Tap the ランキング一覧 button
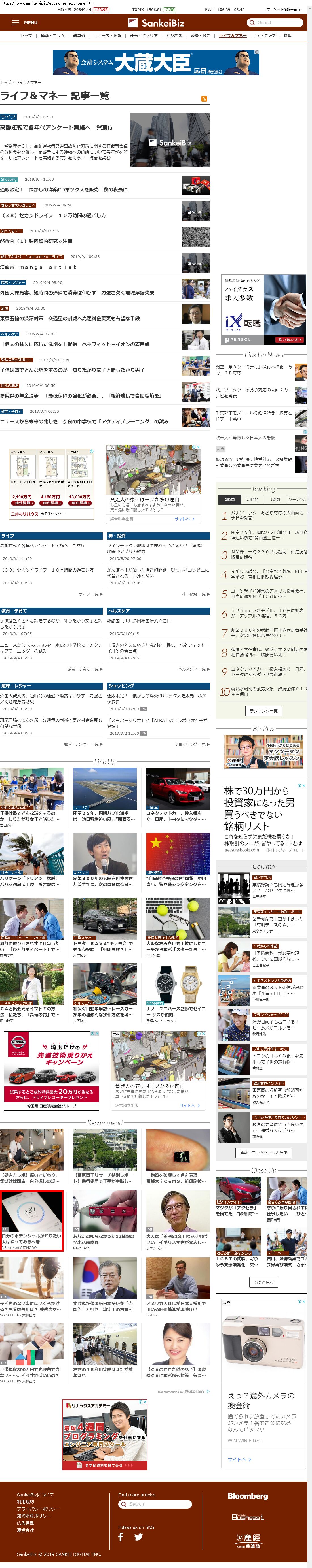Screen dimensions: 312x1568 click(263, 711)
